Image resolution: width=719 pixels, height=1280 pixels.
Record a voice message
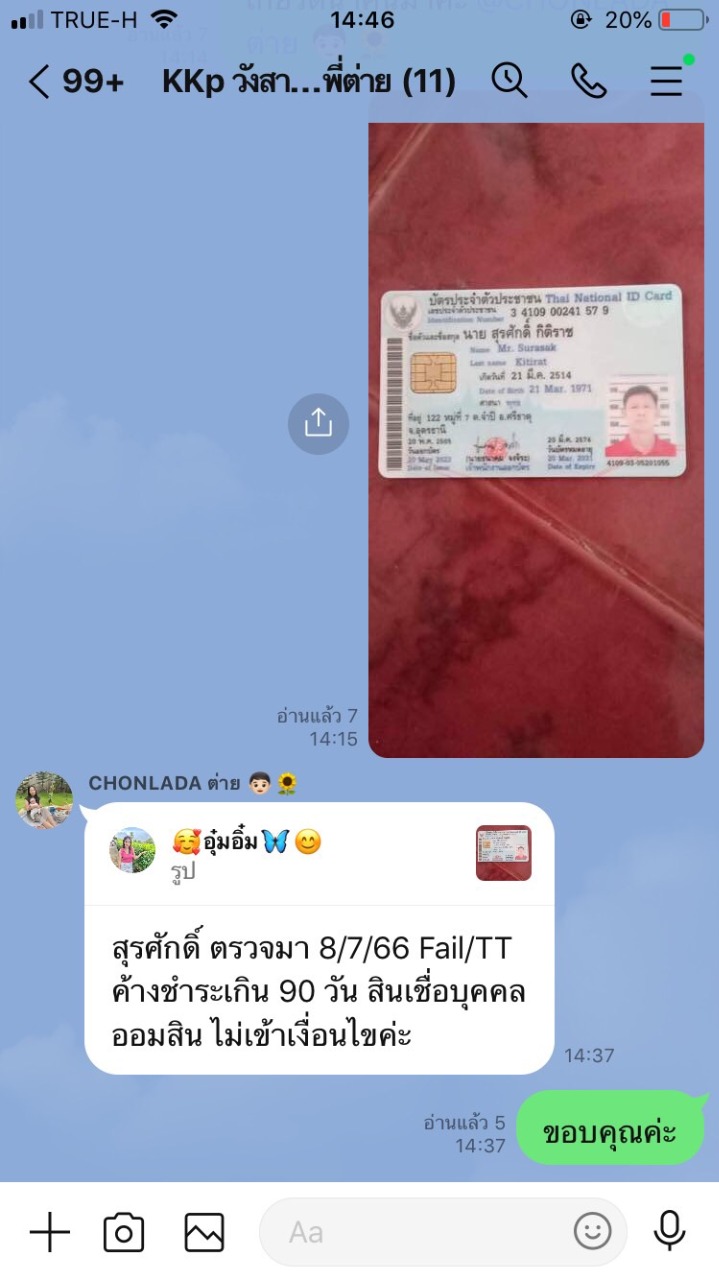tap(669, 1232)
